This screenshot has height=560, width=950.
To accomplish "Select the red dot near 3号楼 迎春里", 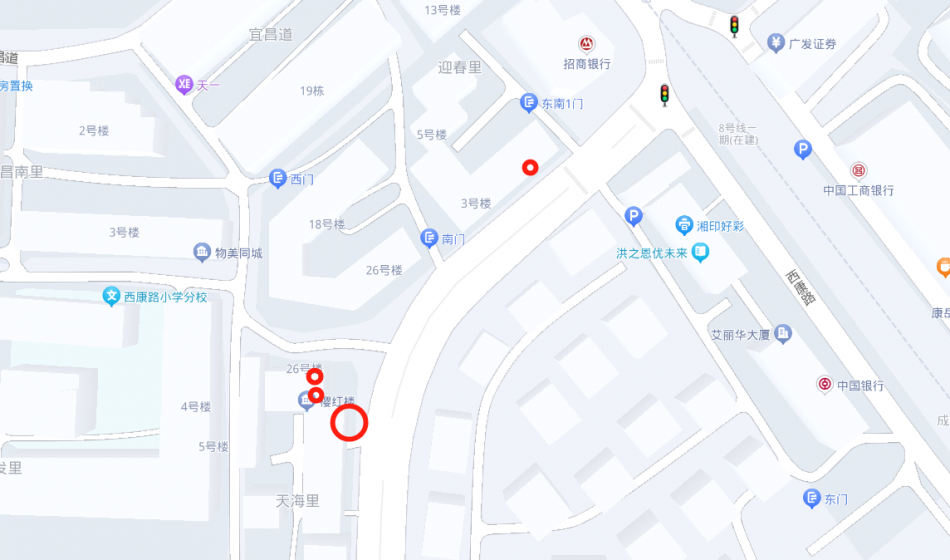I will 530,168.
